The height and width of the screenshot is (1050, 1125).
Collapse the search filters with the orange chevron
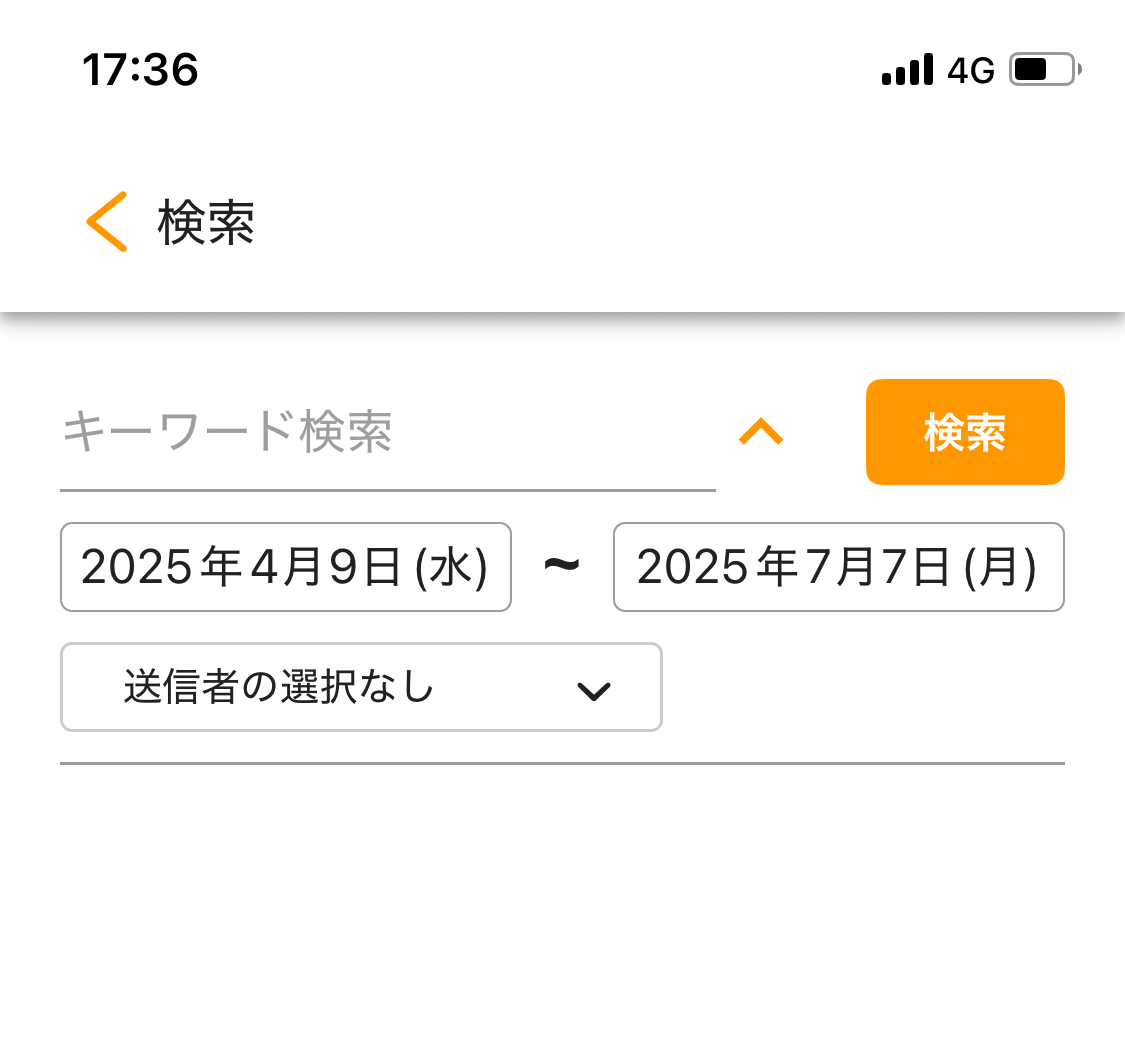click(760, 433)
